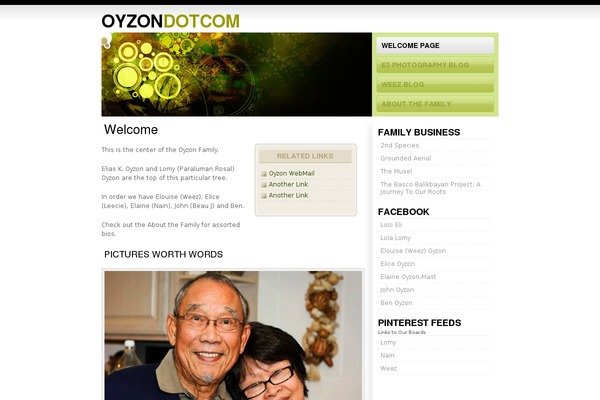
Task: Open Lolo Eli's Facebook link
Action: coord(391,225)
